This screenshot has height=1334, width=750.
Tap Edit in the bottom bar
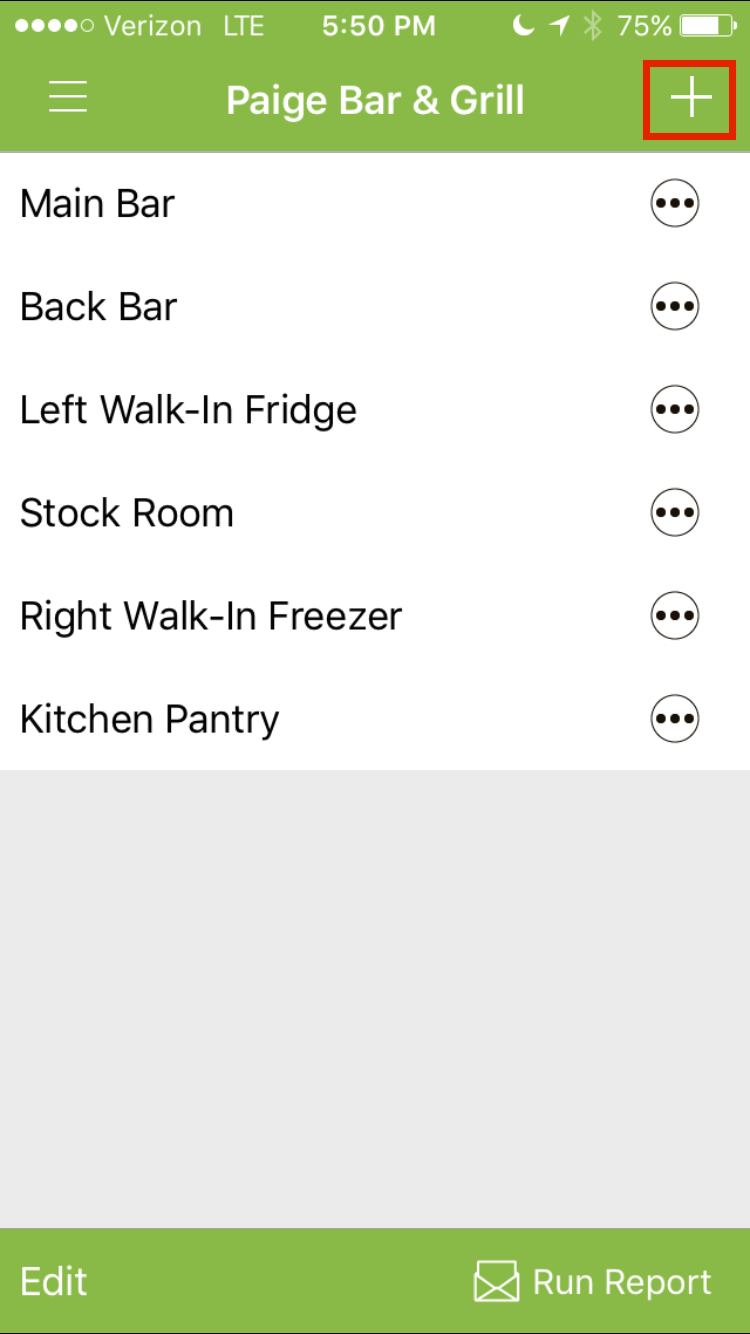54,1282
